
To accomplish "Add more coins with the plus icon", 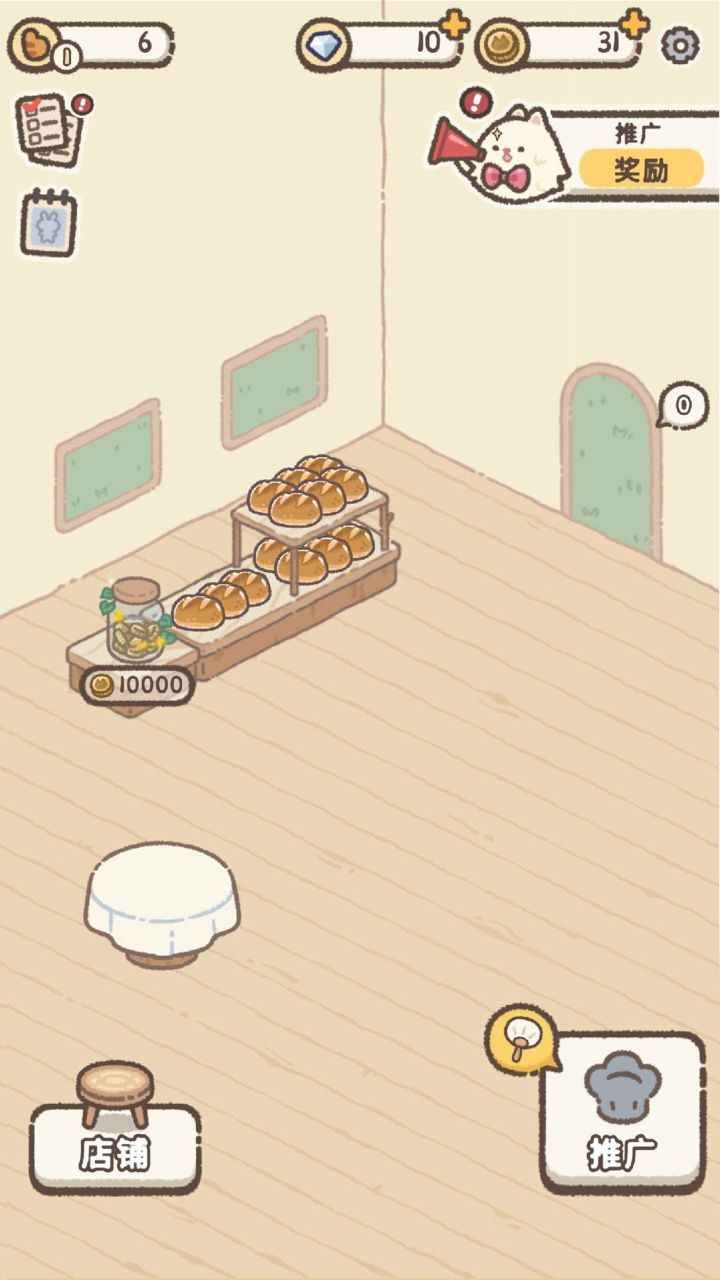I will (634, 24).
